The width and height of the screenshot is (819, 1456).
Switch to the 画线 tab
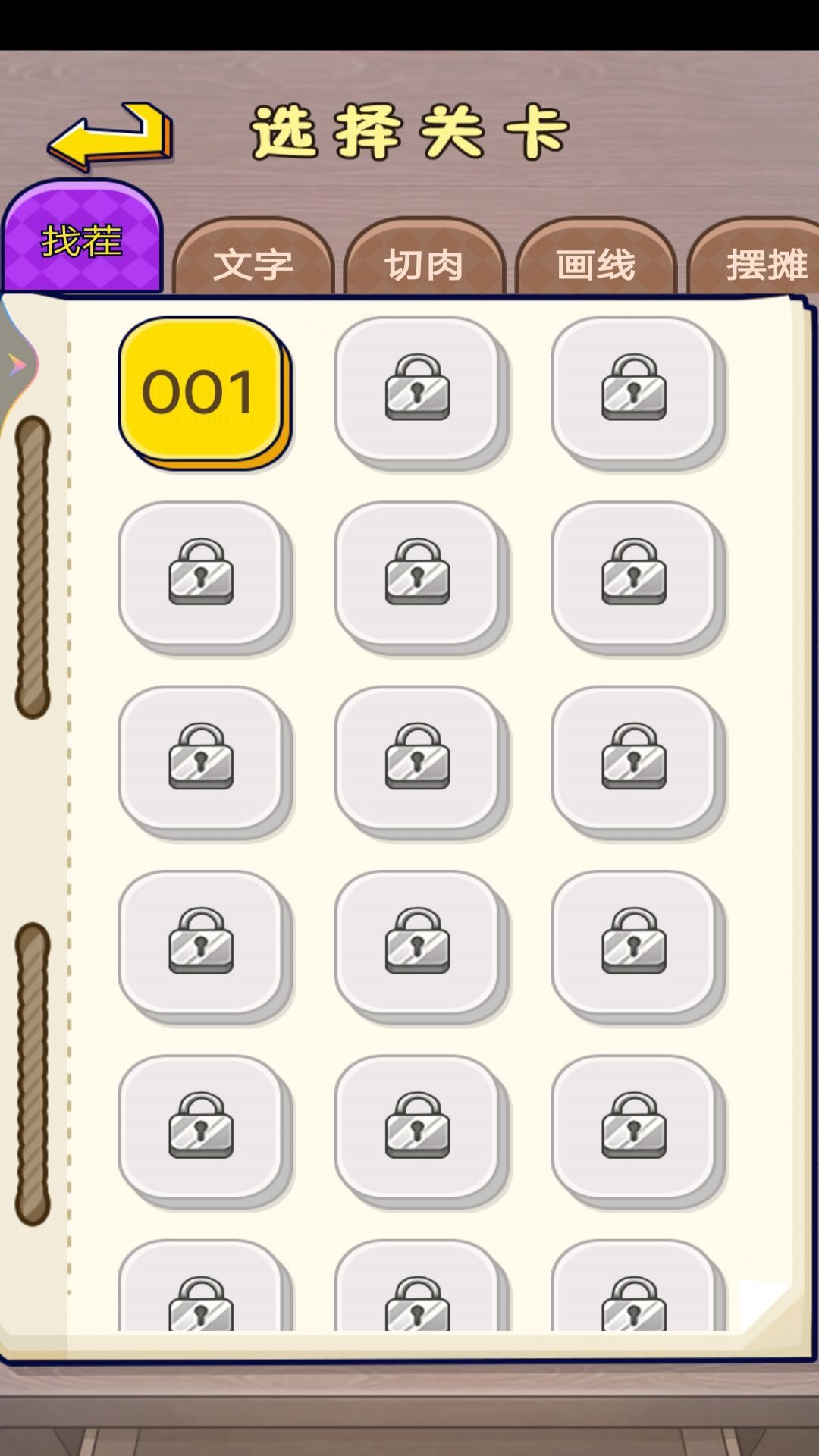tap(595, 264)
